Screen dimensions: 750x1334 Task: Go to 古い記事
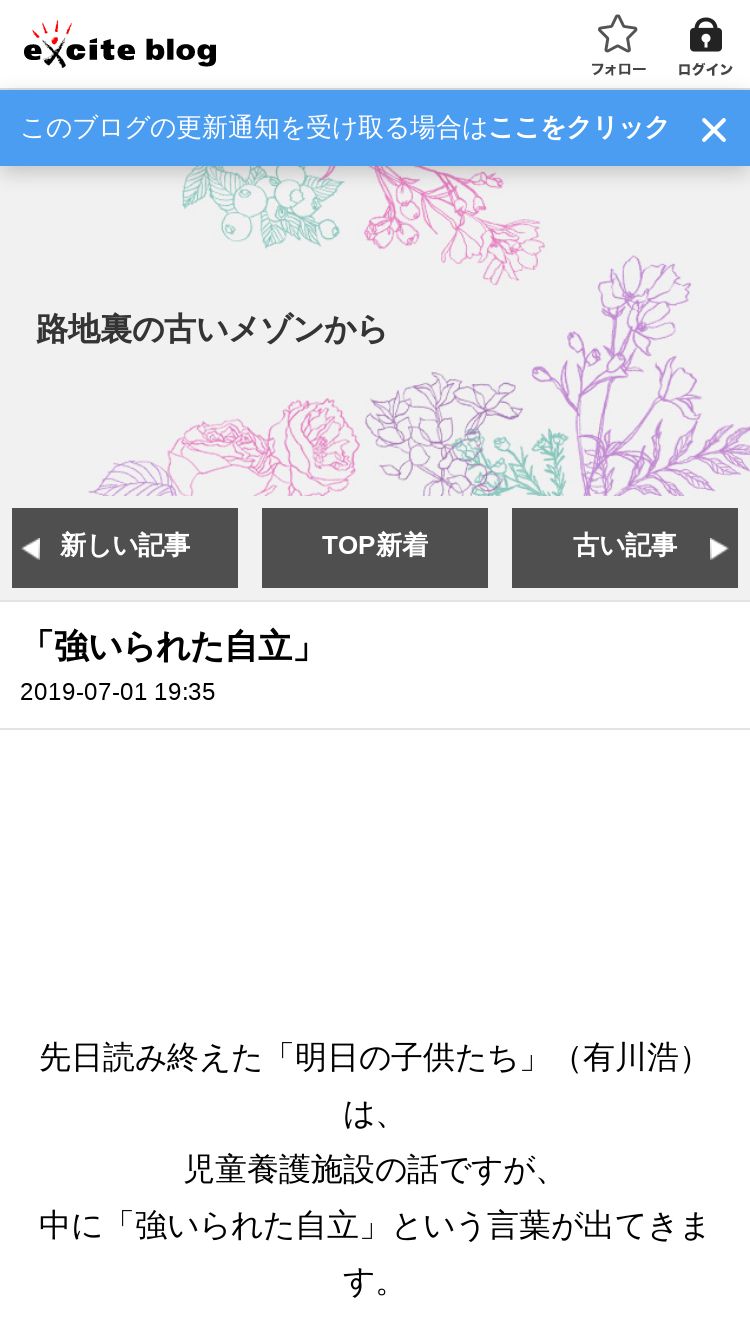click(625, 547)
